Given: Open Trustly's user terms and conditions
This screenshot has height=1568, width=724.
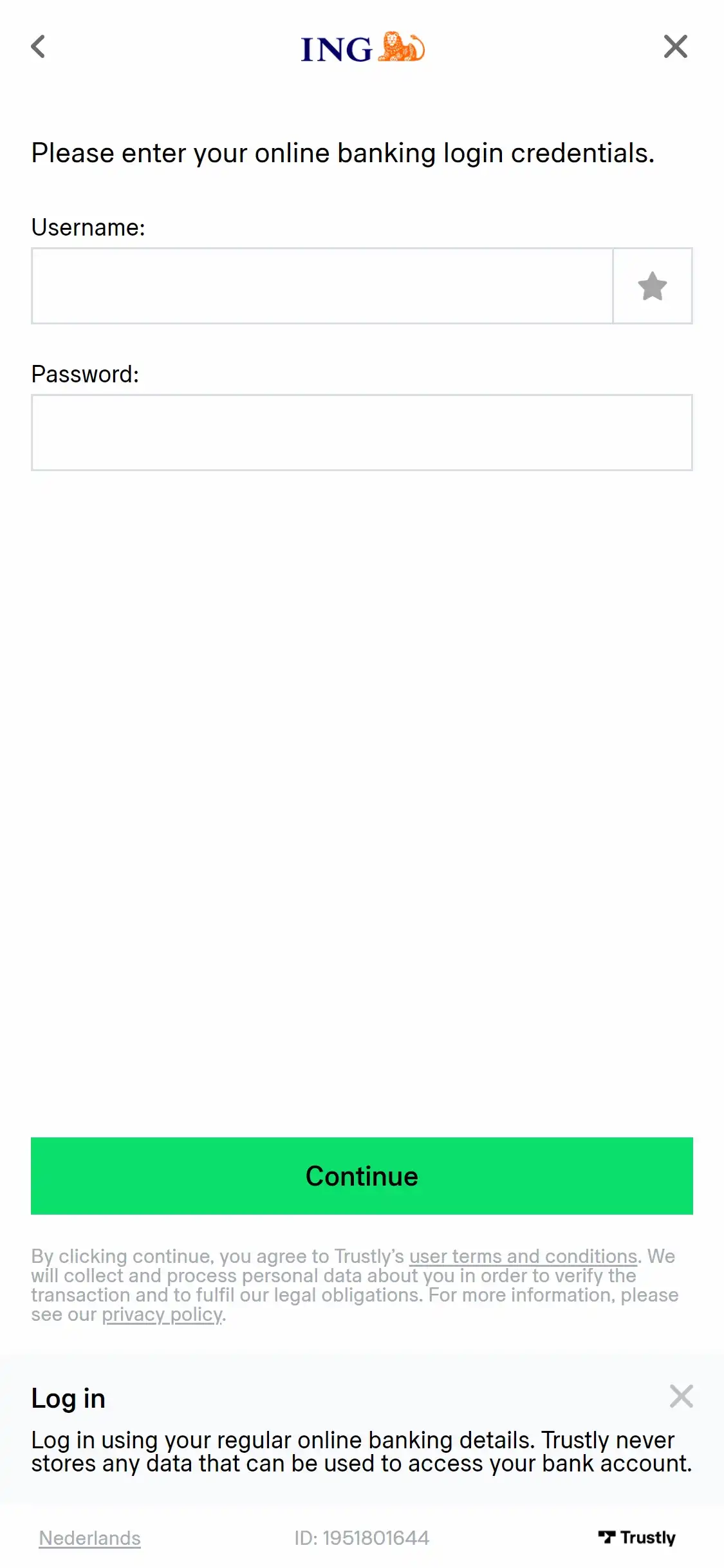Looking at the screenshot, I should pyautogui.click(x=523, y=1256).
